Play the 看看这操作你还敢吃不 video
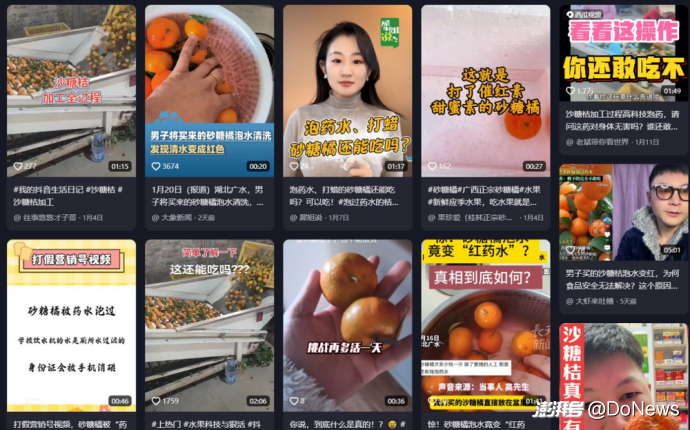Viewport: 690px width, 430px height. pyautogui.click(x=623, y=50)
